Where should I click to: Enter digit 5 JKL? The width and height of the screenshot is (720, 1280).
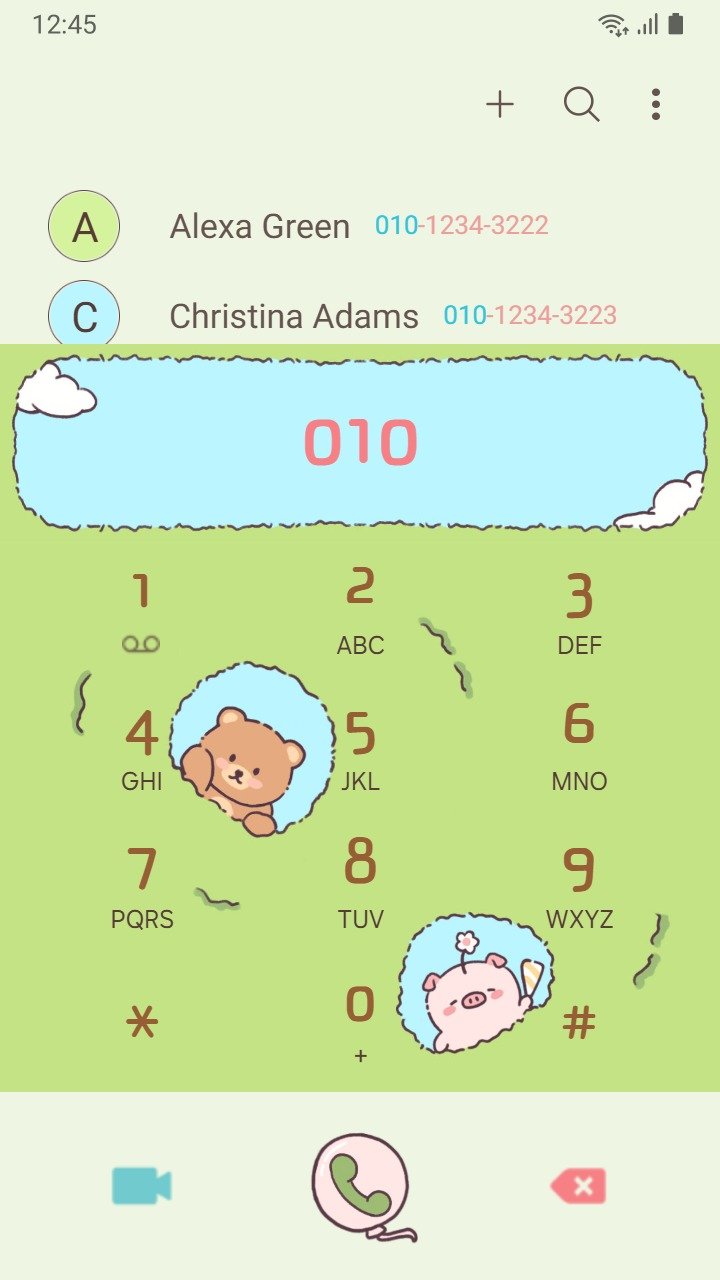(360, 747)
